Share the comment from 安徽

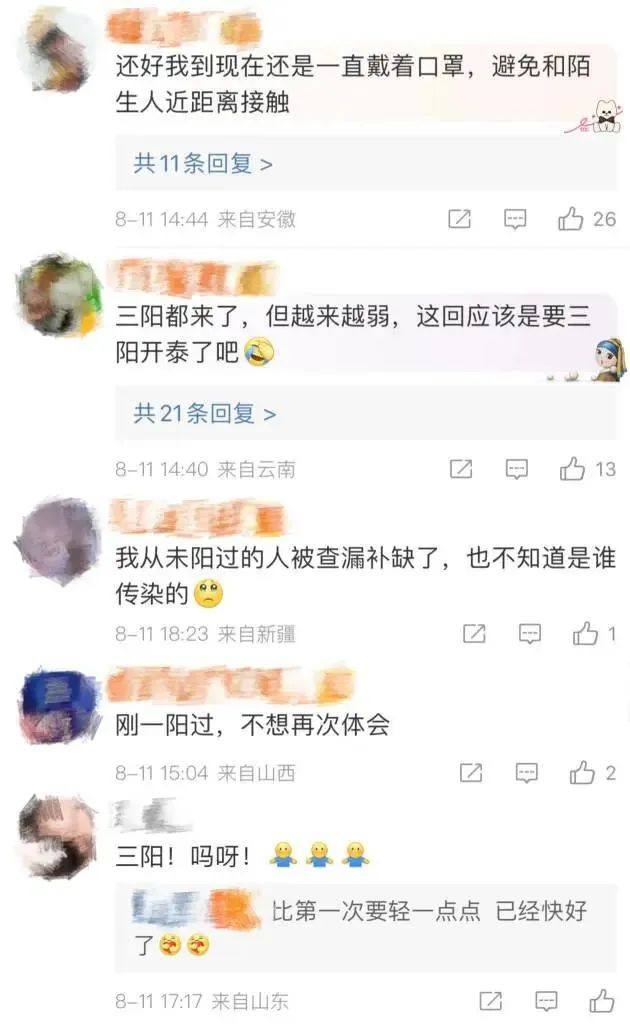(459, 219)
